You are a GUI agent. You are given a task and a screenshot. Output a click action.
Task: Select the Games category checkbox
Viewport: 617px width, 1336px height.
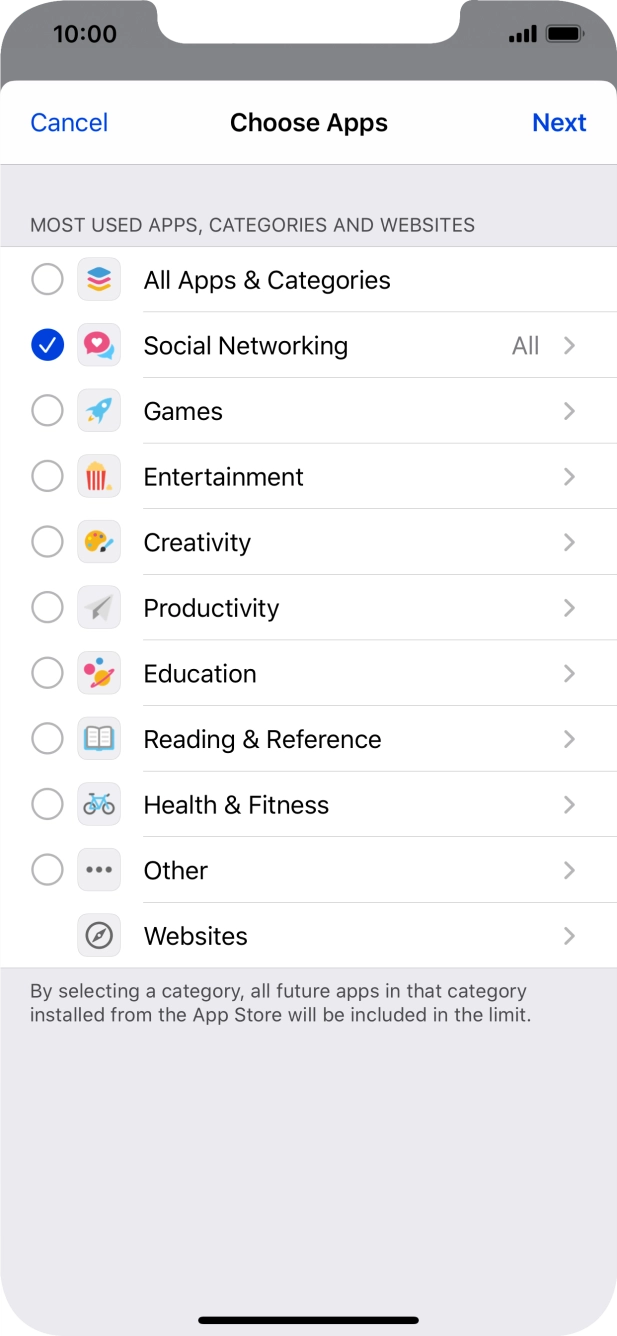coord(47,411)
